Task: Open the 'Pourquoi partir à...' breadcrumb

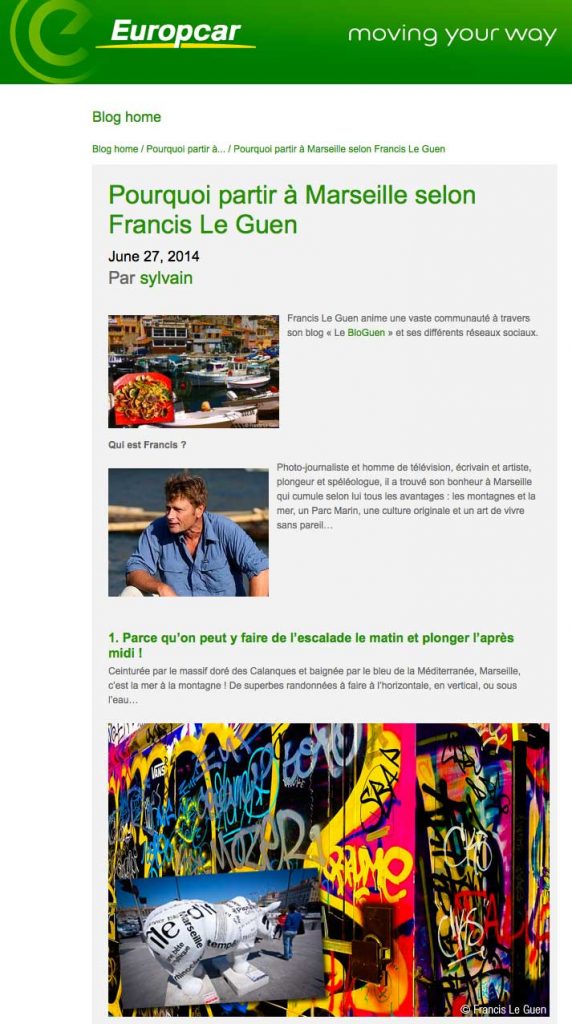Action: pyautogui.click(x=185, y=149)
